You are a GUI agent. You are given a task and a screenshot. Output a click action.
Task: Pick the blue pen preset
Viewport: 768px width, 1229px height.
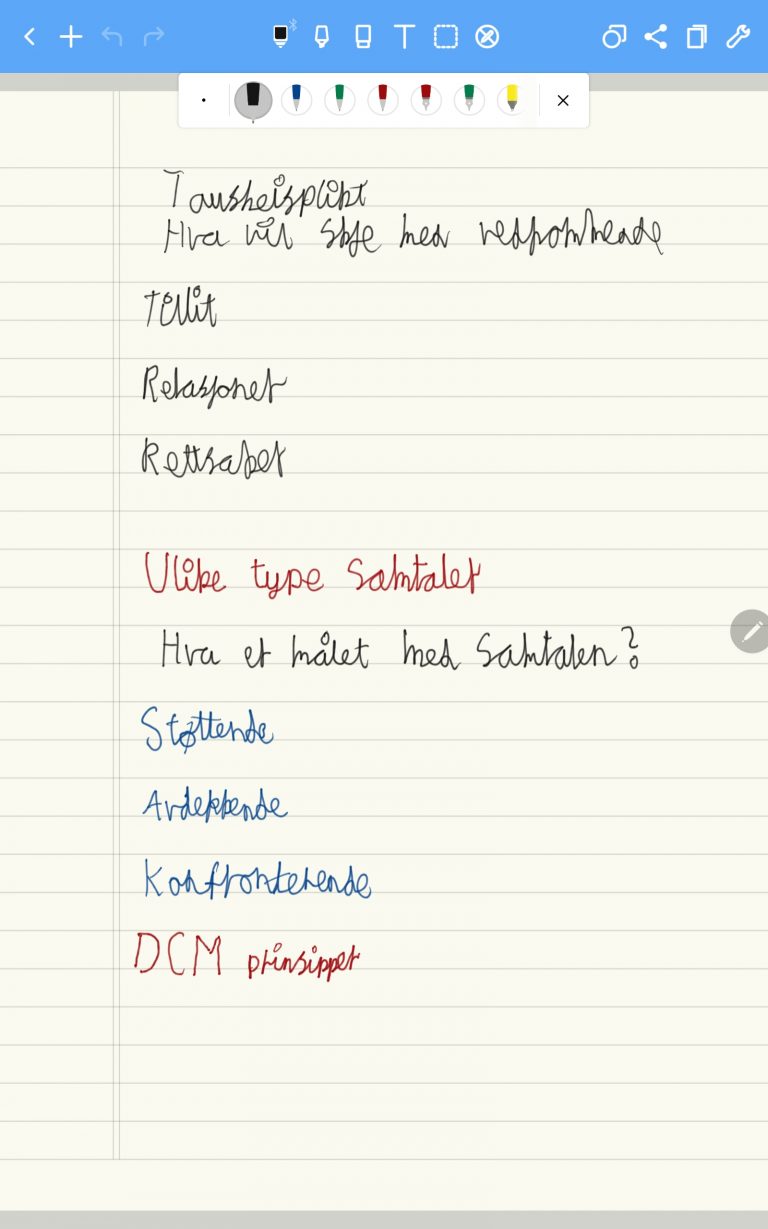(296, 99)
